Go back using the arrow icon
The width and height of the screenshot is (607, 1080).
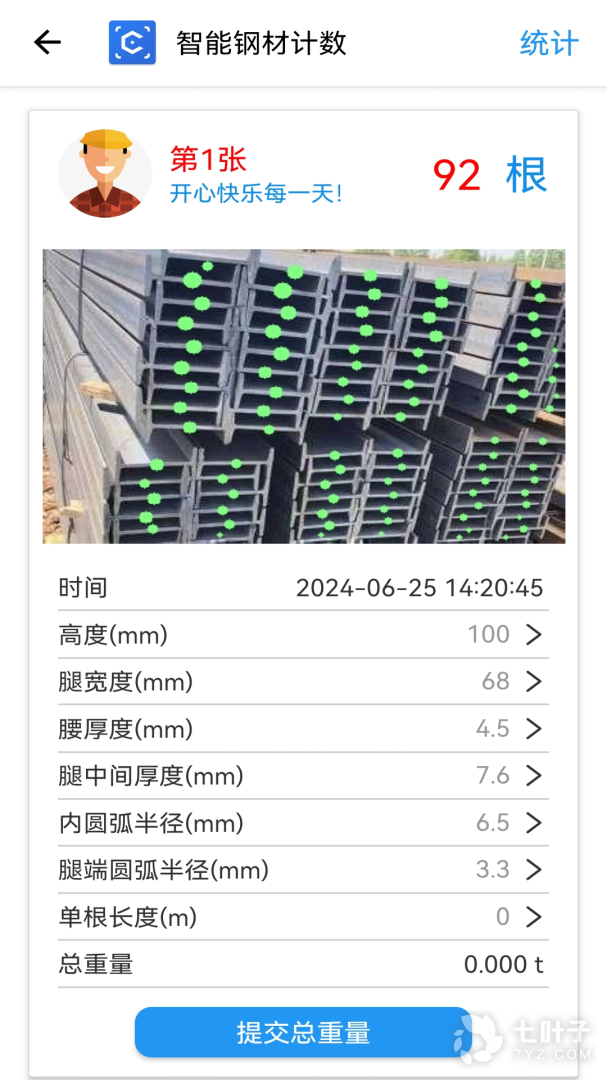click(x=47, y=42)
